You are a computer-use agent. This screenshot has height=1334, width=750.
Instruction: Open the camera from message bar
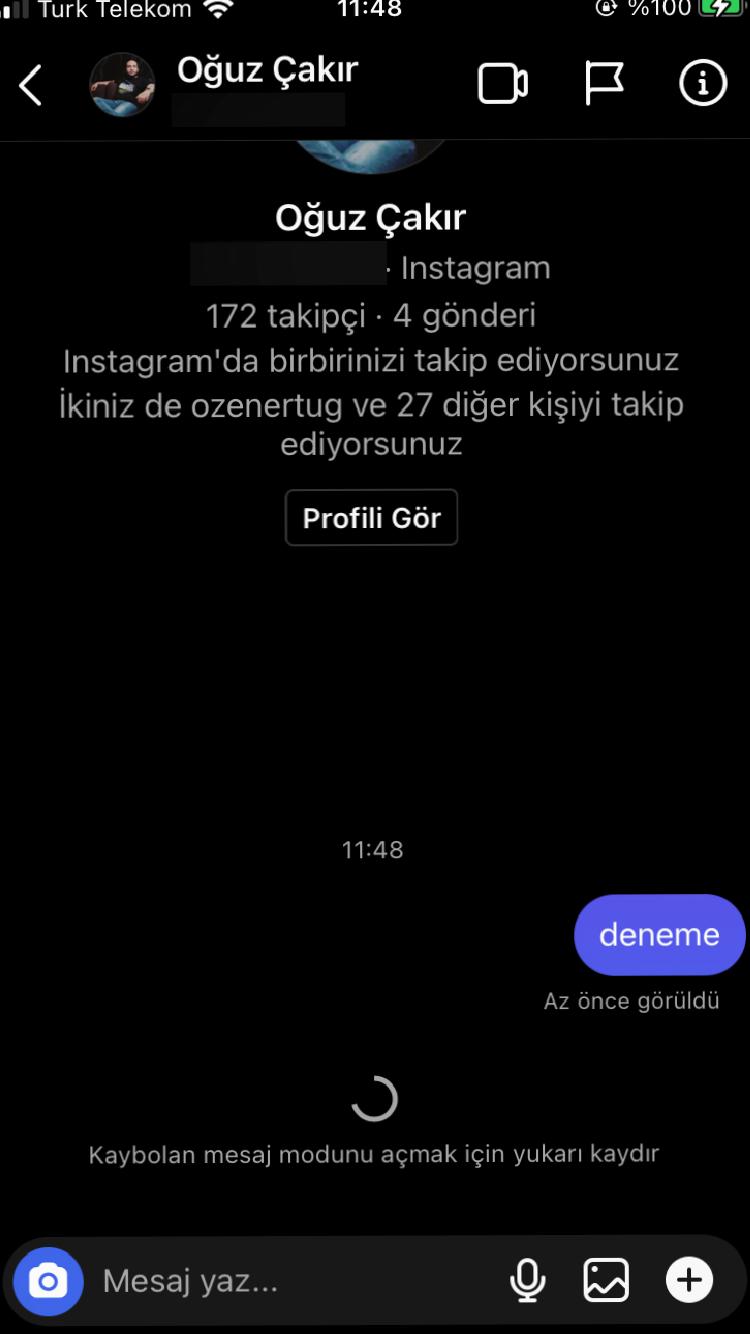tap(48, 1281)
